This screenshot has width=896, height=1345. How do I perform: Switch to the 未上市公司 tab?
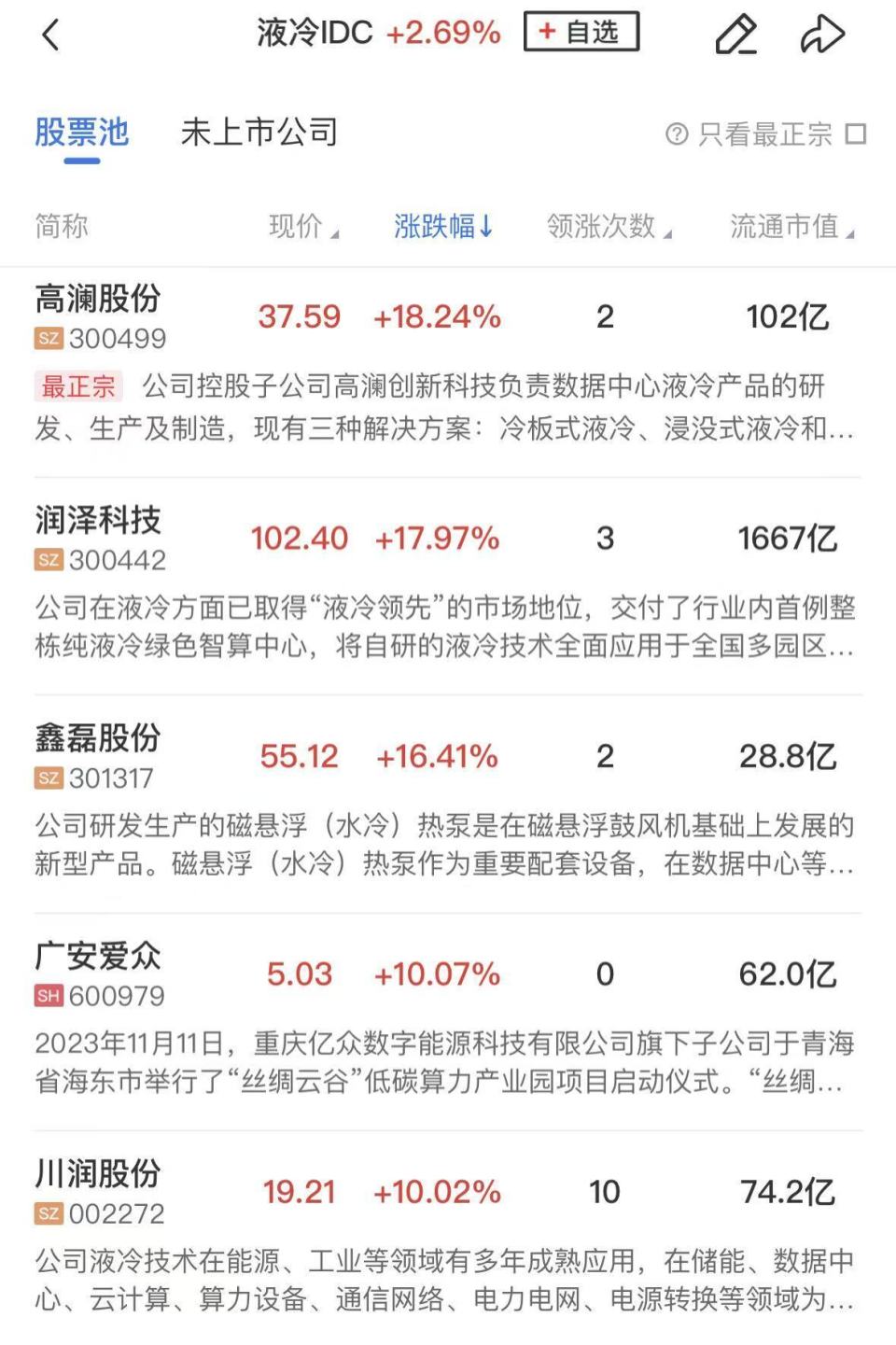258,133
